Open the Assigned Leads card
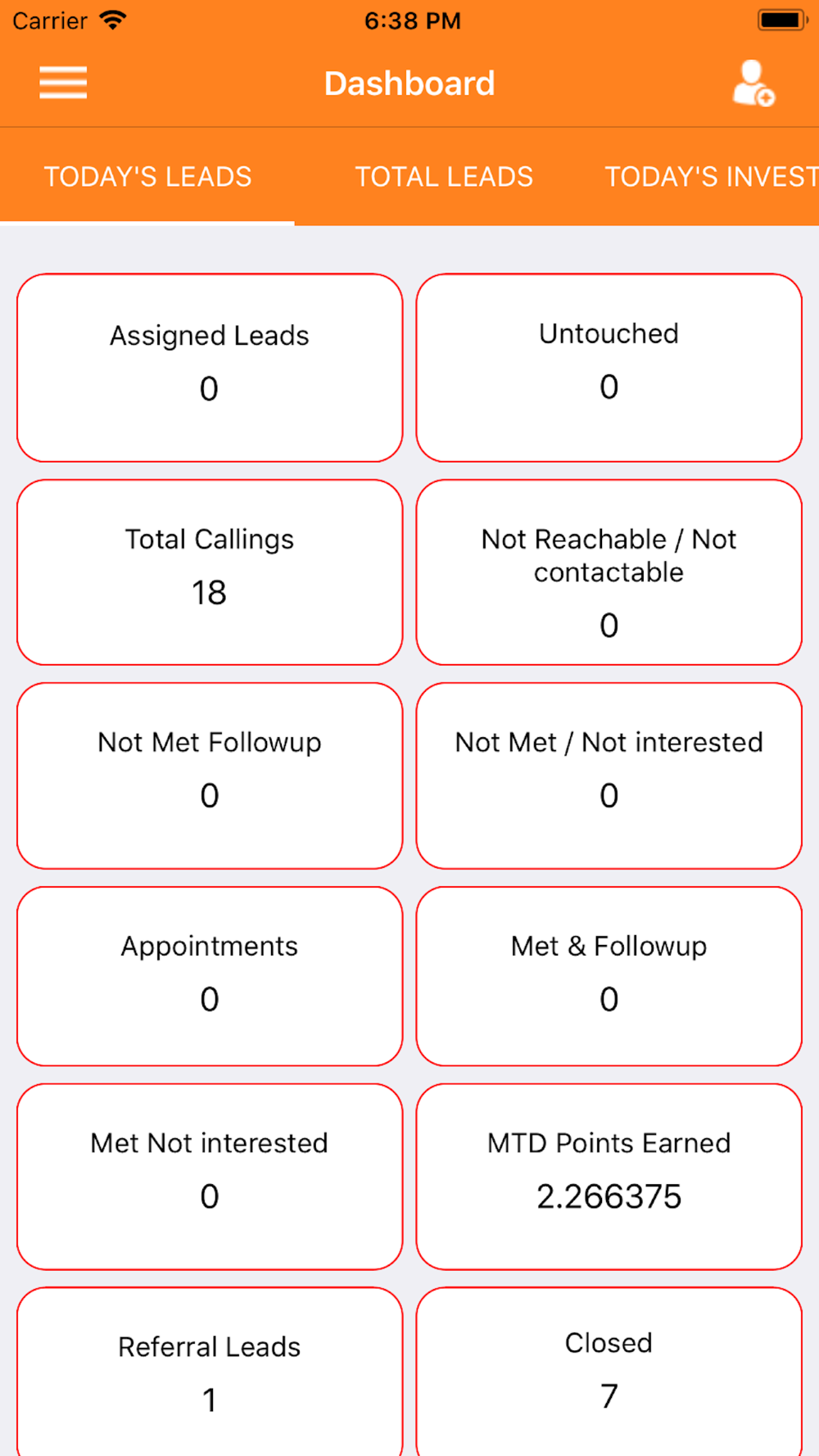 click(x=210, y=368)
